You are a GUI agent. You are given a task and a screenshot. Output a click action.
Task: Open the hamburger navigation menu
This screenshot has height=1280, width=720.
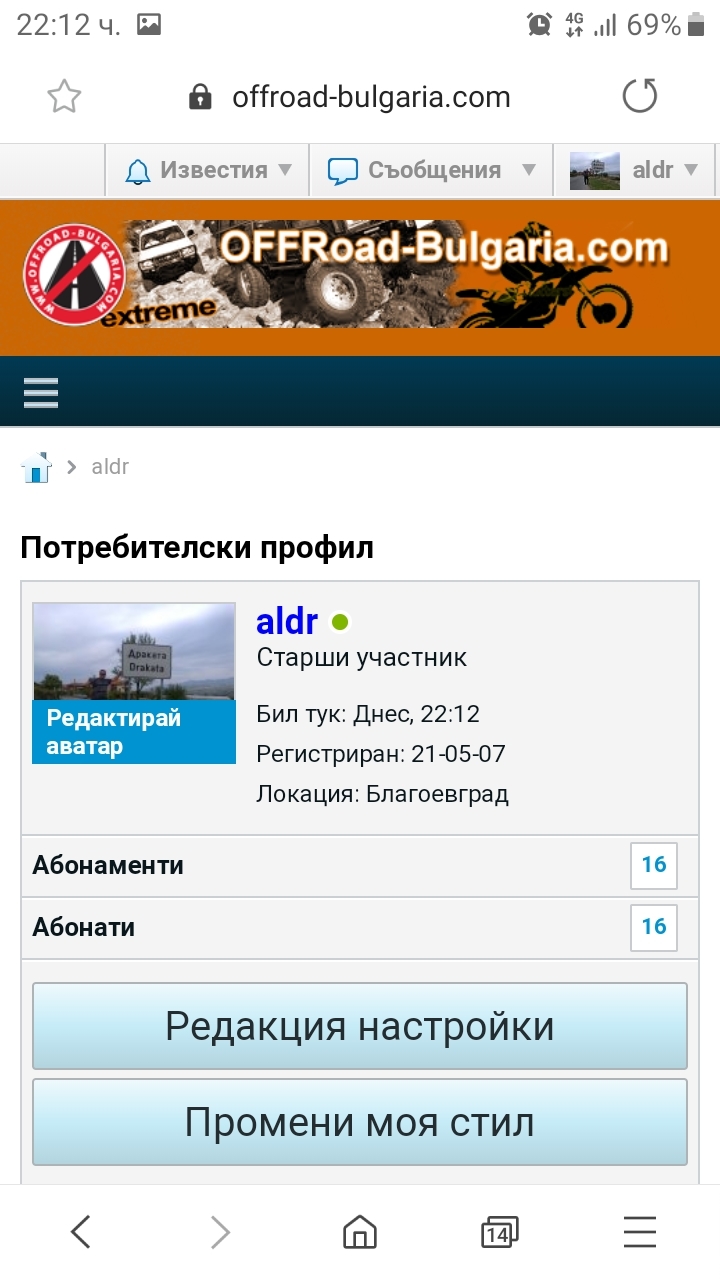click(x=41, y=393)
